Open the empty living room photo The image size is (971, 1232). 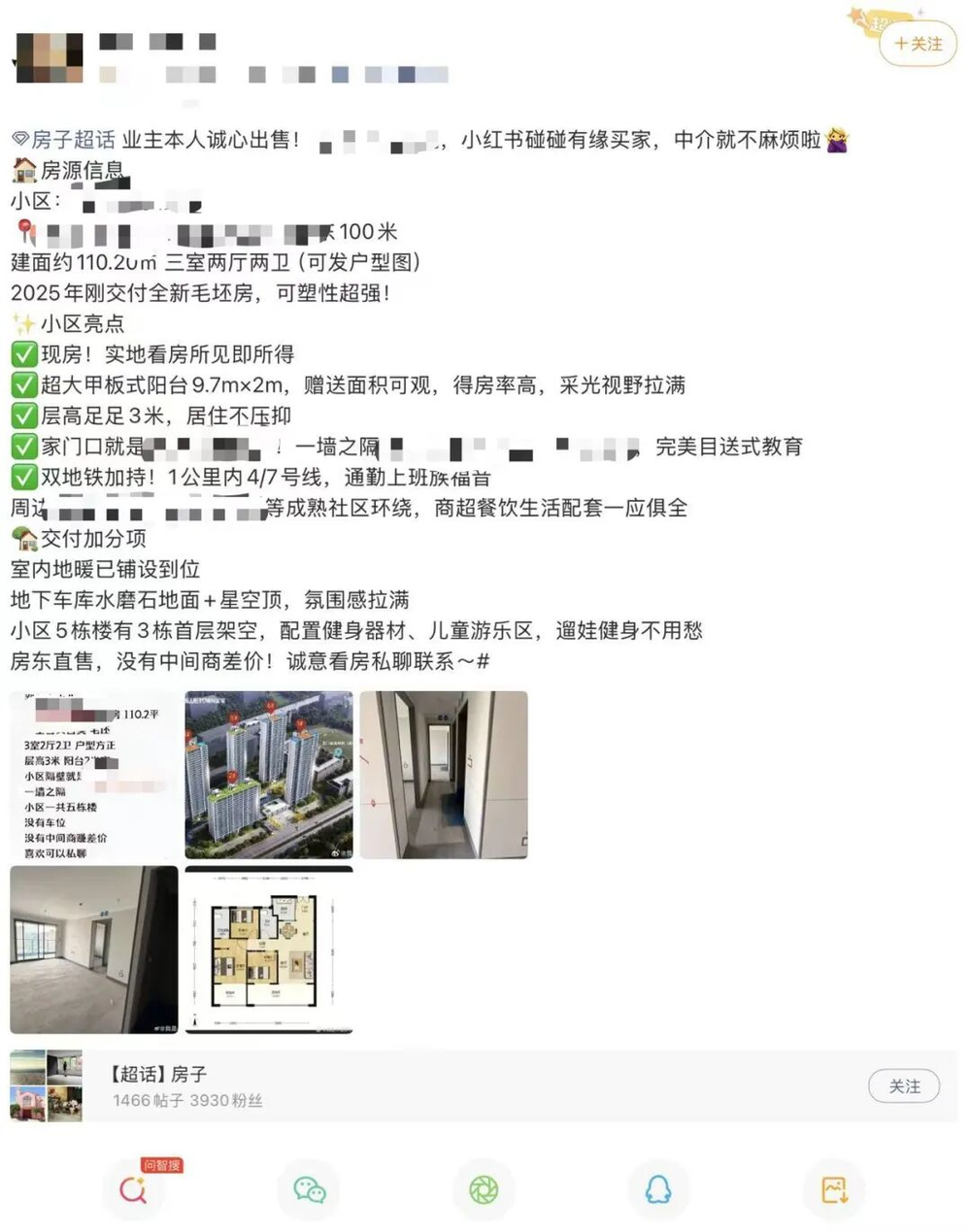coord(94,950)
